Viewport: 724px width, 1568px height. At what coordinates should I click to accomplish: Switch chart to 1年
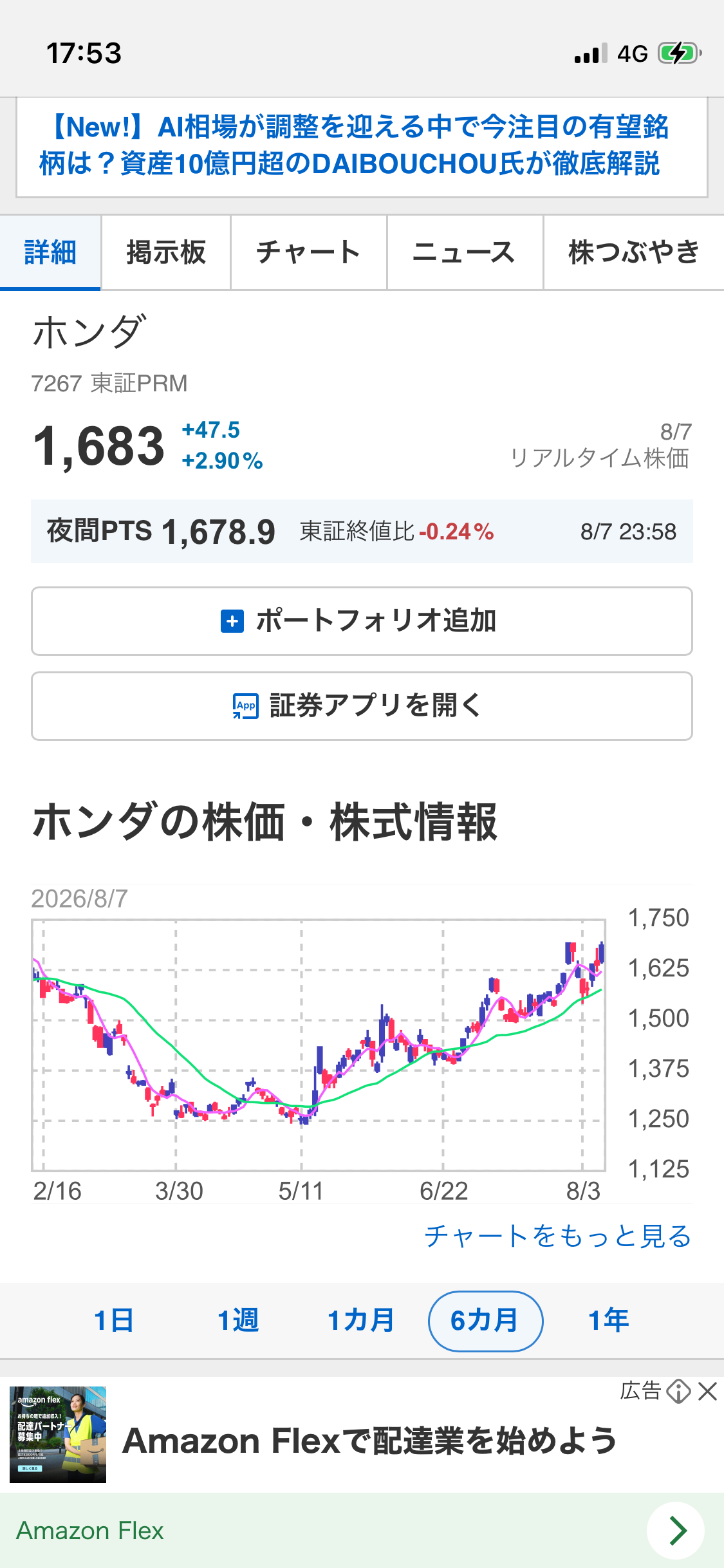coord(609,1321)
